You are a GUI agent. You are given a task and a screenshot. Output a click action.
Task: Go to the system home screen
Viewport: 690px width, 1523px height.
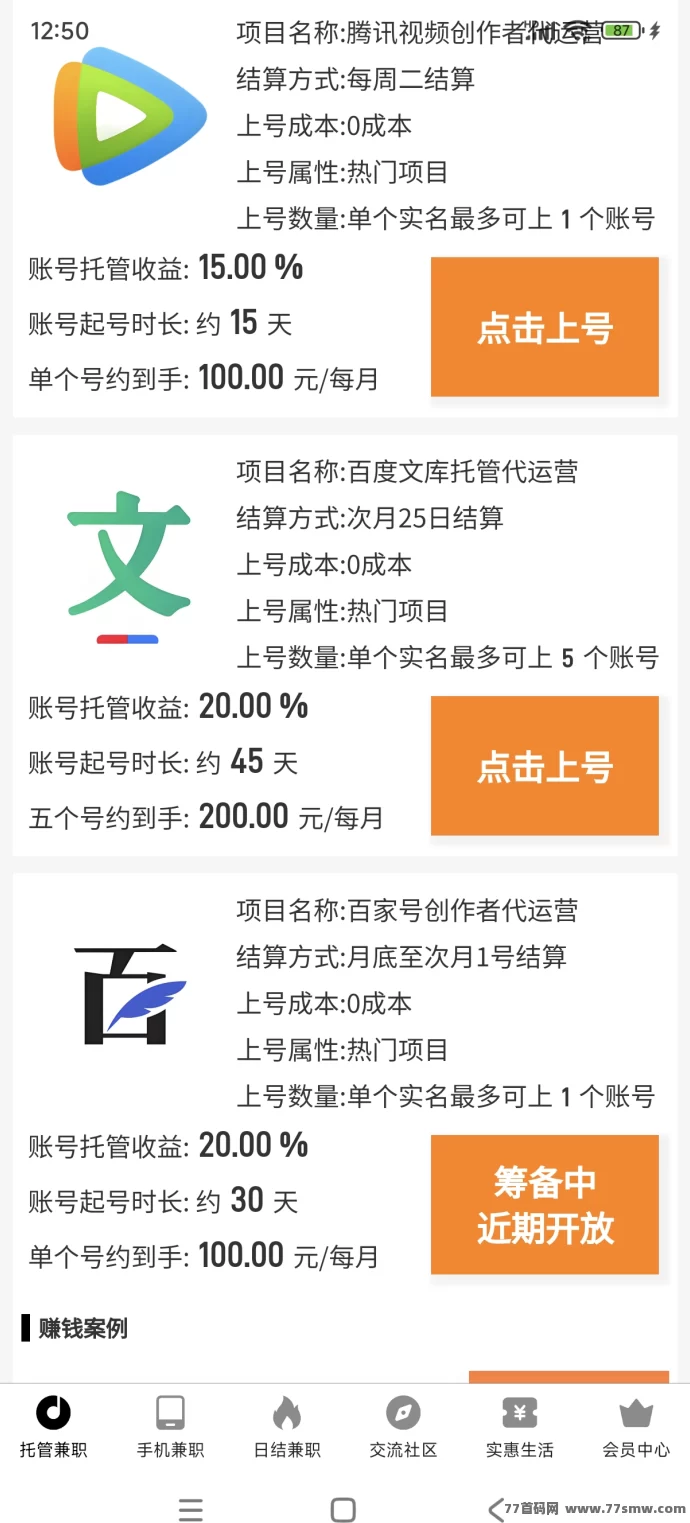[x=343, y=1509]
